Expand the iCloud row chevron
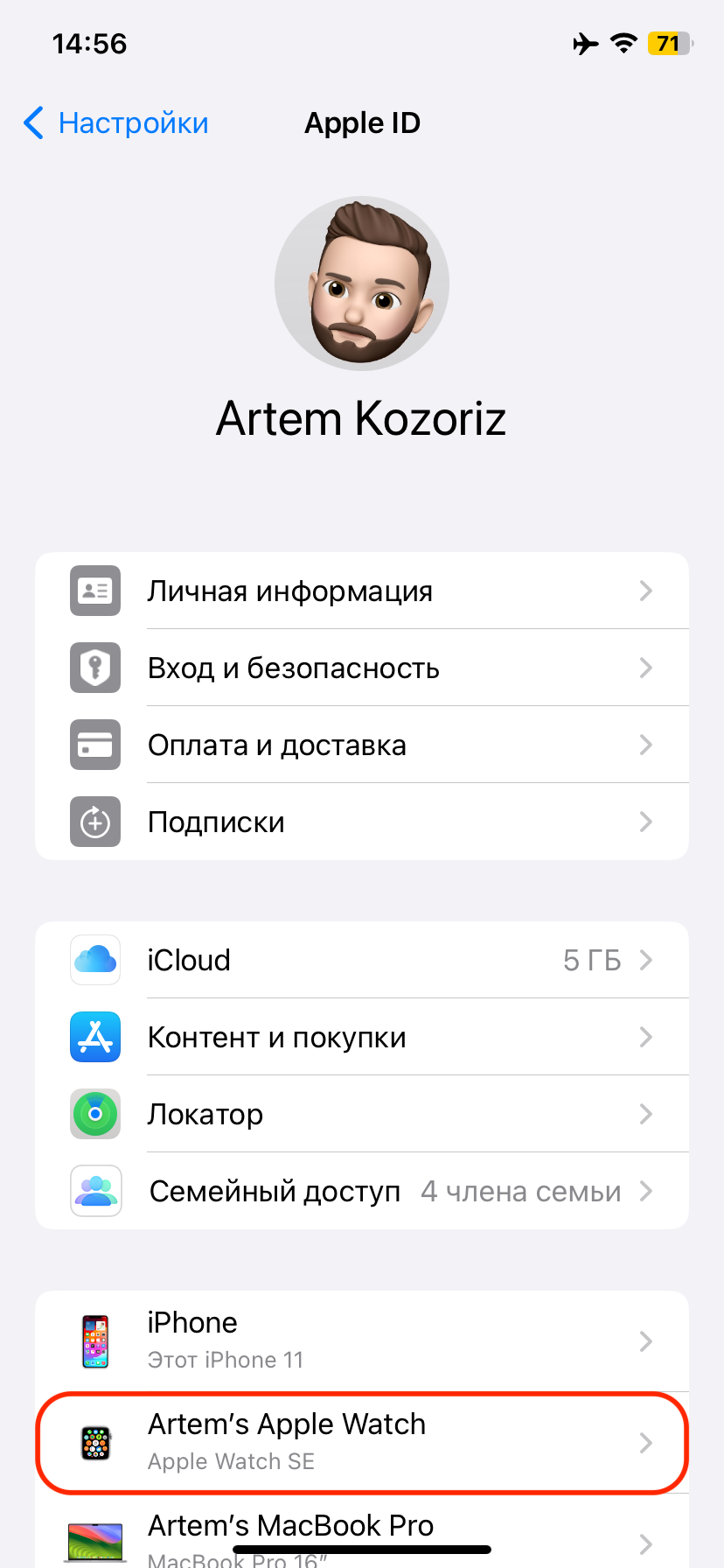This screenshot has height=1568, width=724. pyautogui.click(x=645, y=960)
